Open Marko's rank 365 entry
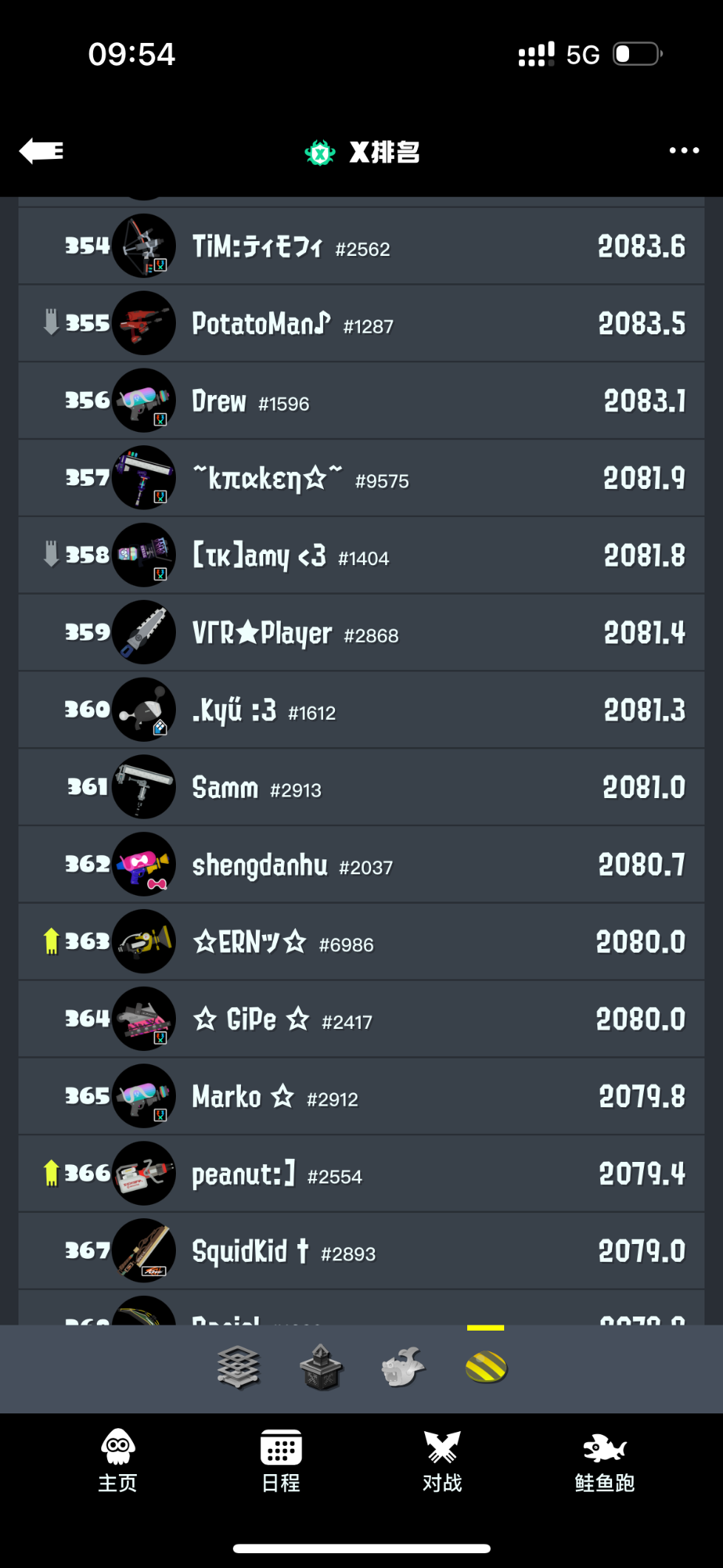 coord(361,1096)
